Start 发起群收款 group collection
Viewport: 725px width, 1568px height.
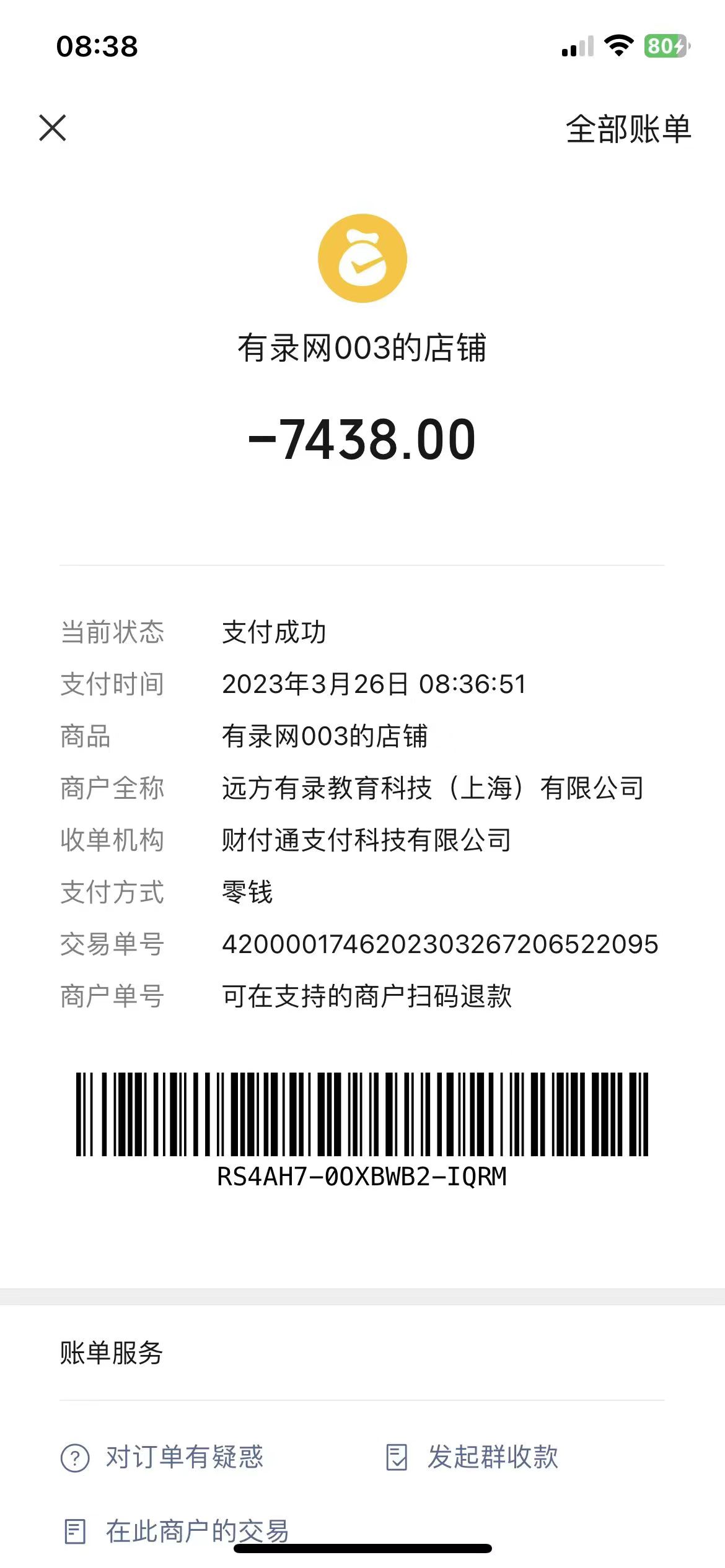coord(472,1457)
